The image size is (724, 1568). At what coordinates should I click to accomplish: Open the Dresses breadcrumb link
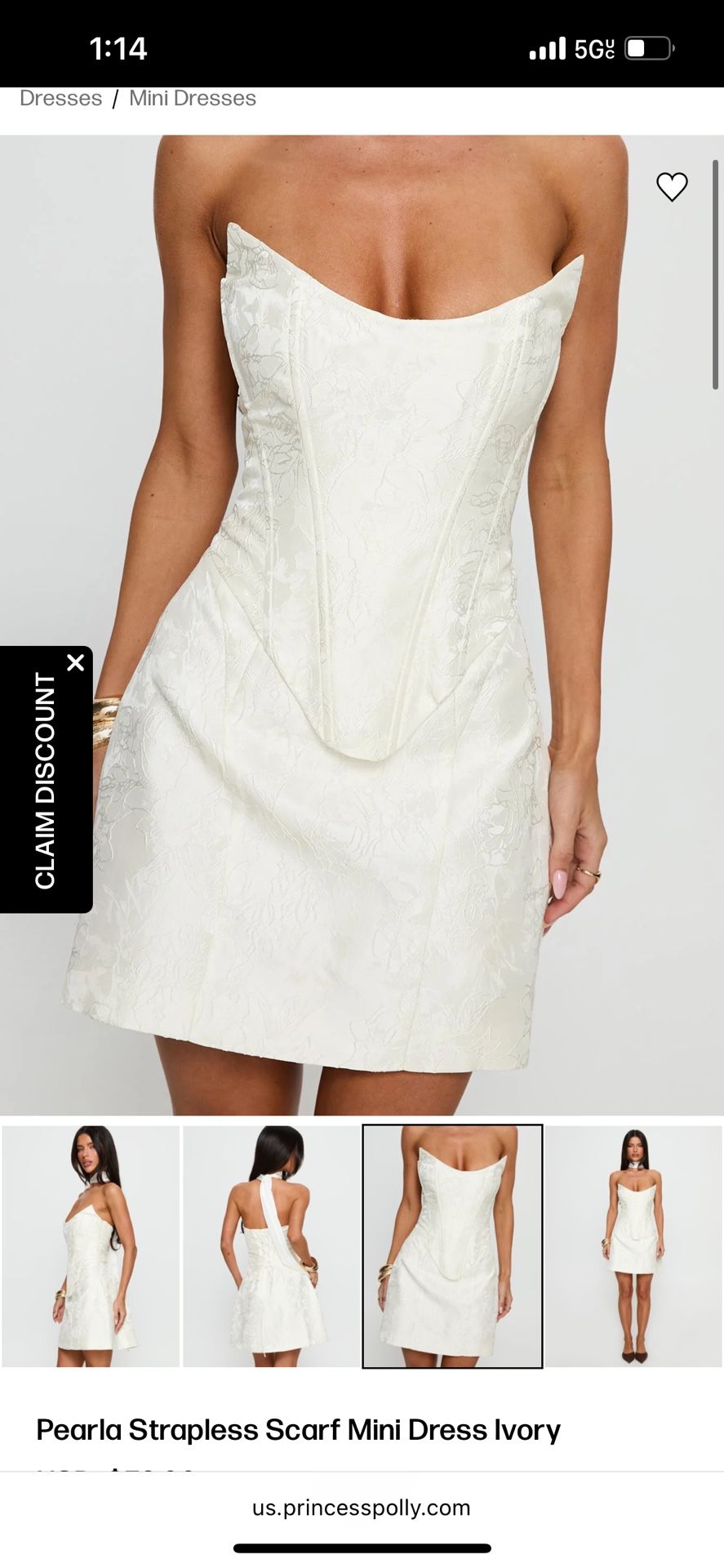(60, 98)
